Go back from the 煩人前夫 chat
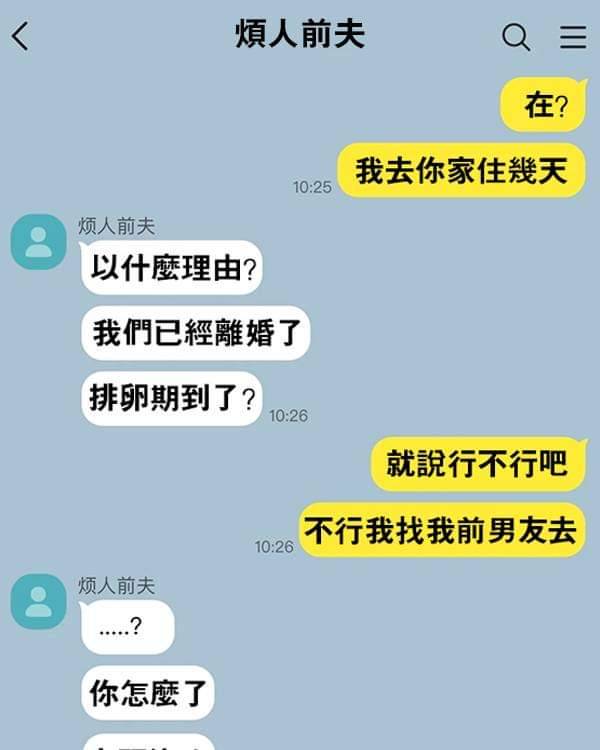 [x=21, y=37]
